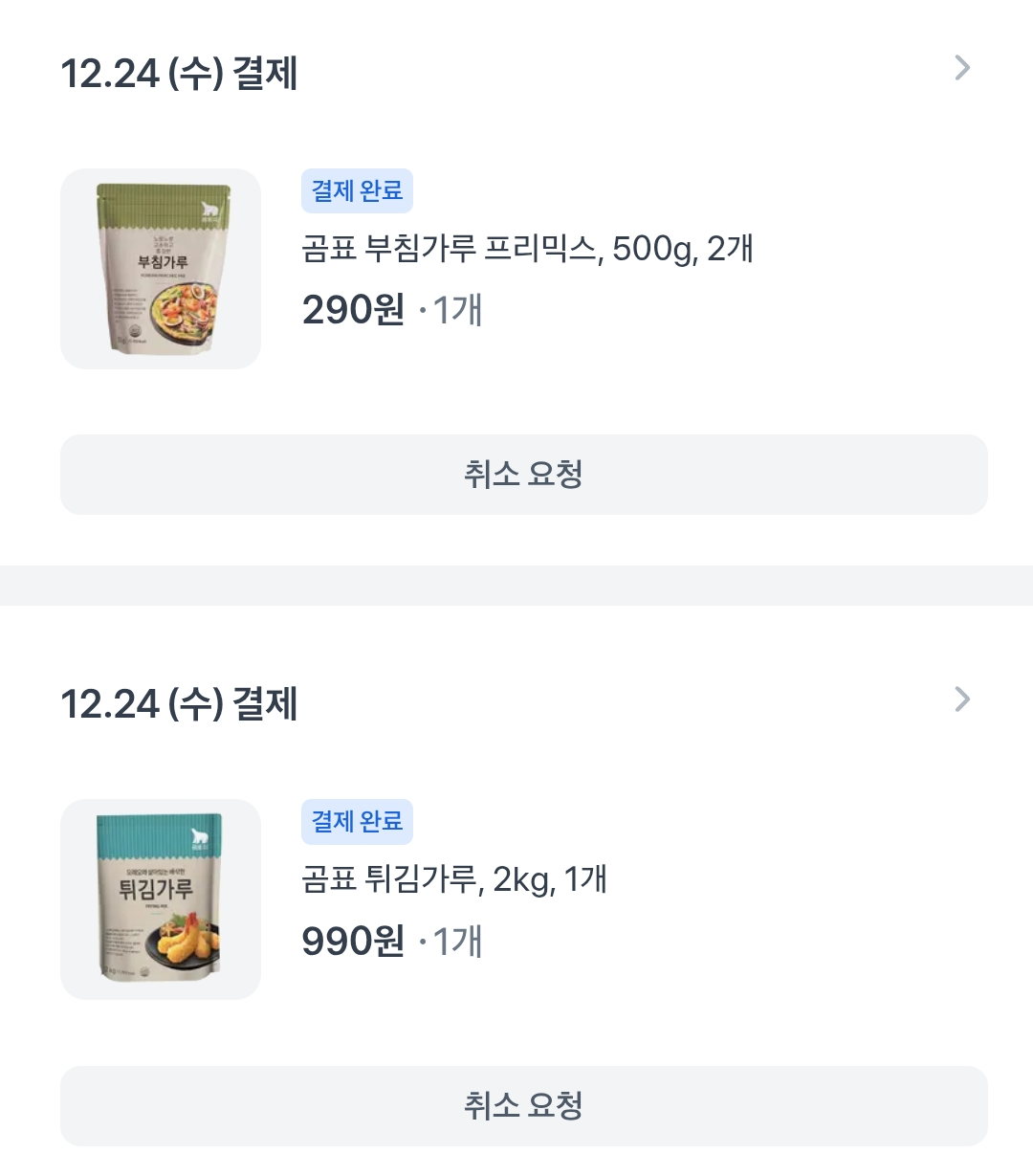Open order details chevron for 튀김가루 order
Image resolution: width=1033 pixels, height=1176 pixels.
click(x=962, y=699)
